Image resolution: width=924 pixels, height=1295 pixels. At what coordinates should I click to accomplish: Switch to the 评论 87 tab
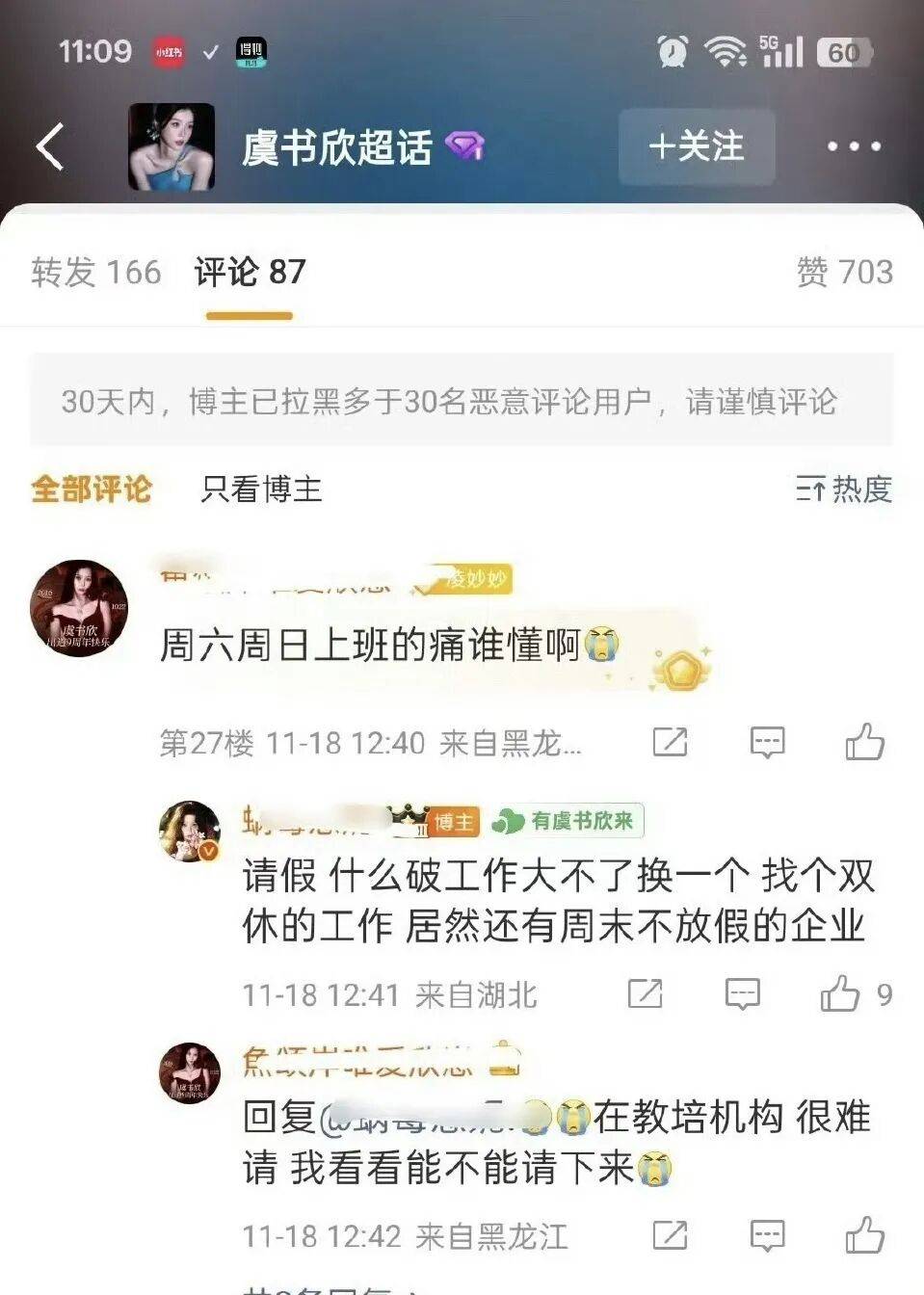pyautogui.click(x=250, y=273)
